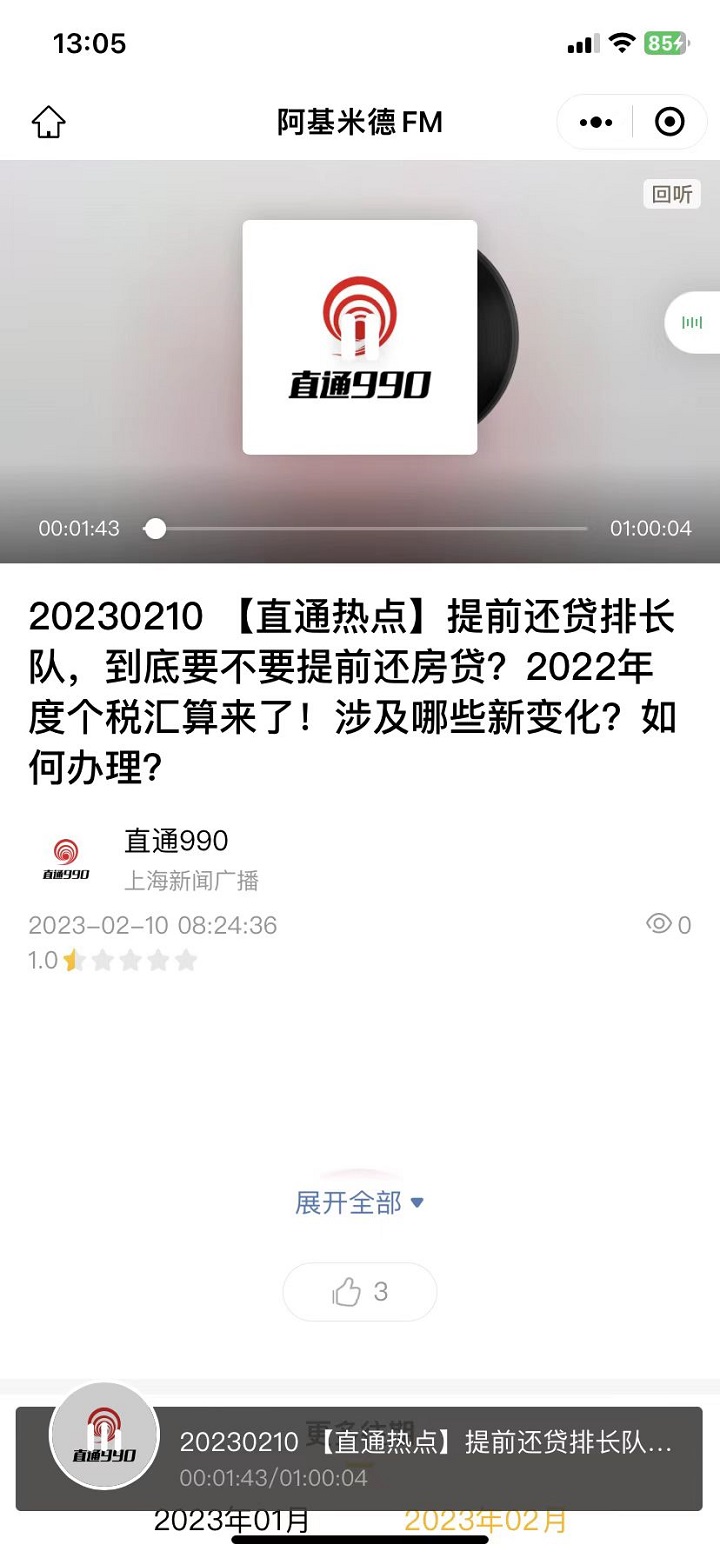
Task: Tap the 回听 replay label
Action: 672,194
